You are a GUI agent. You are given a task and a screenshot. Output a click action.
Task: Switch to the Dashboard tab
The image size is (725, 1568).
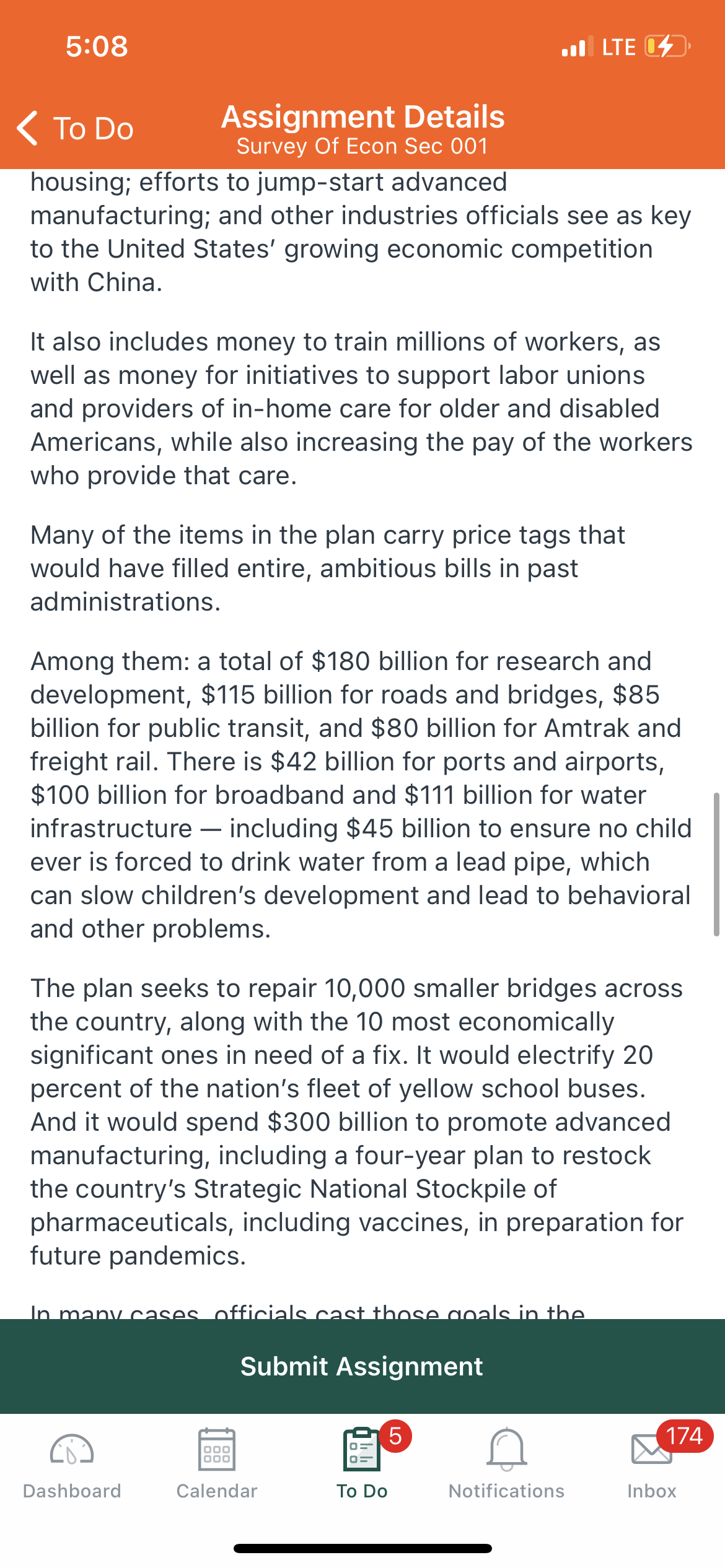pos(72,1464)
